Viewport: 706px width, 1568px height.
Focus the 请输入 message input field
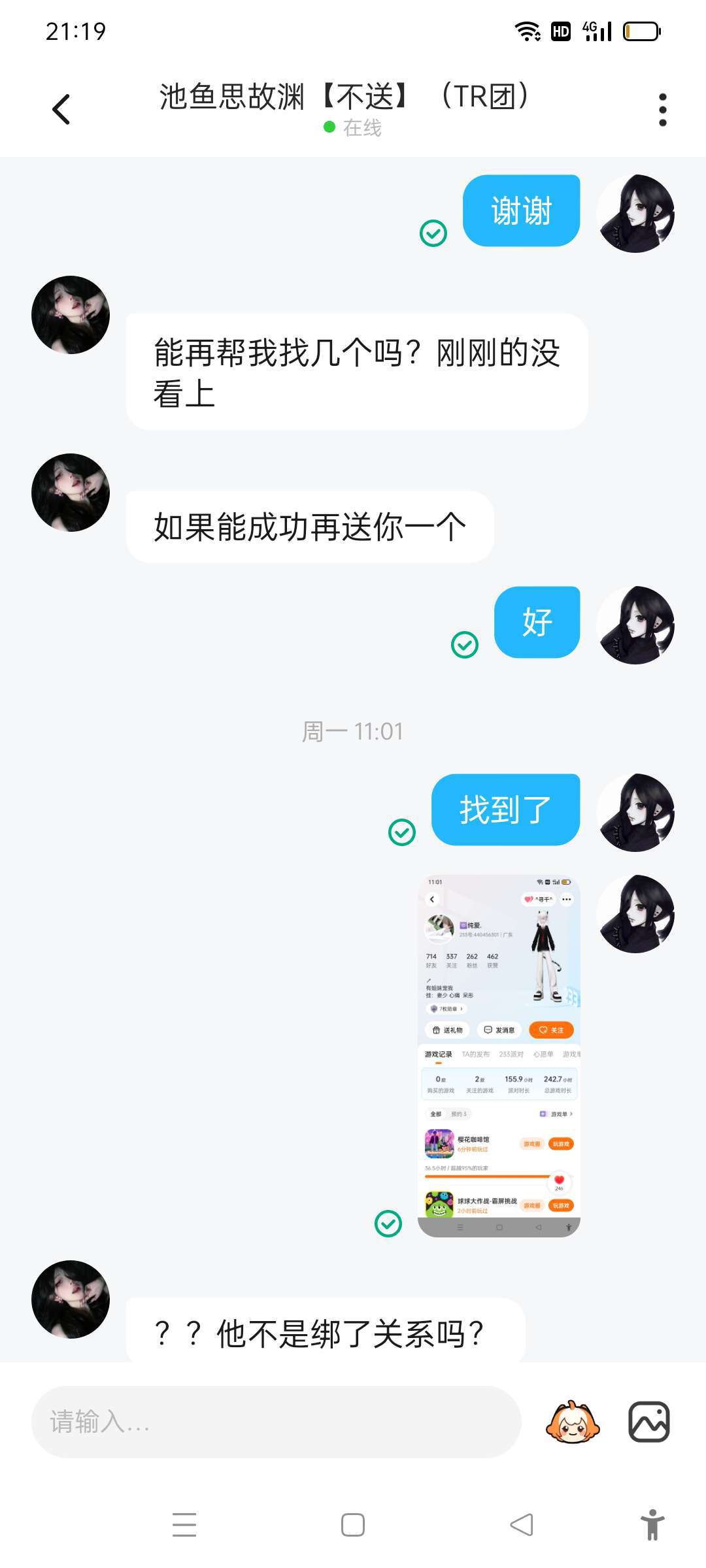[x=276, y=1422]
